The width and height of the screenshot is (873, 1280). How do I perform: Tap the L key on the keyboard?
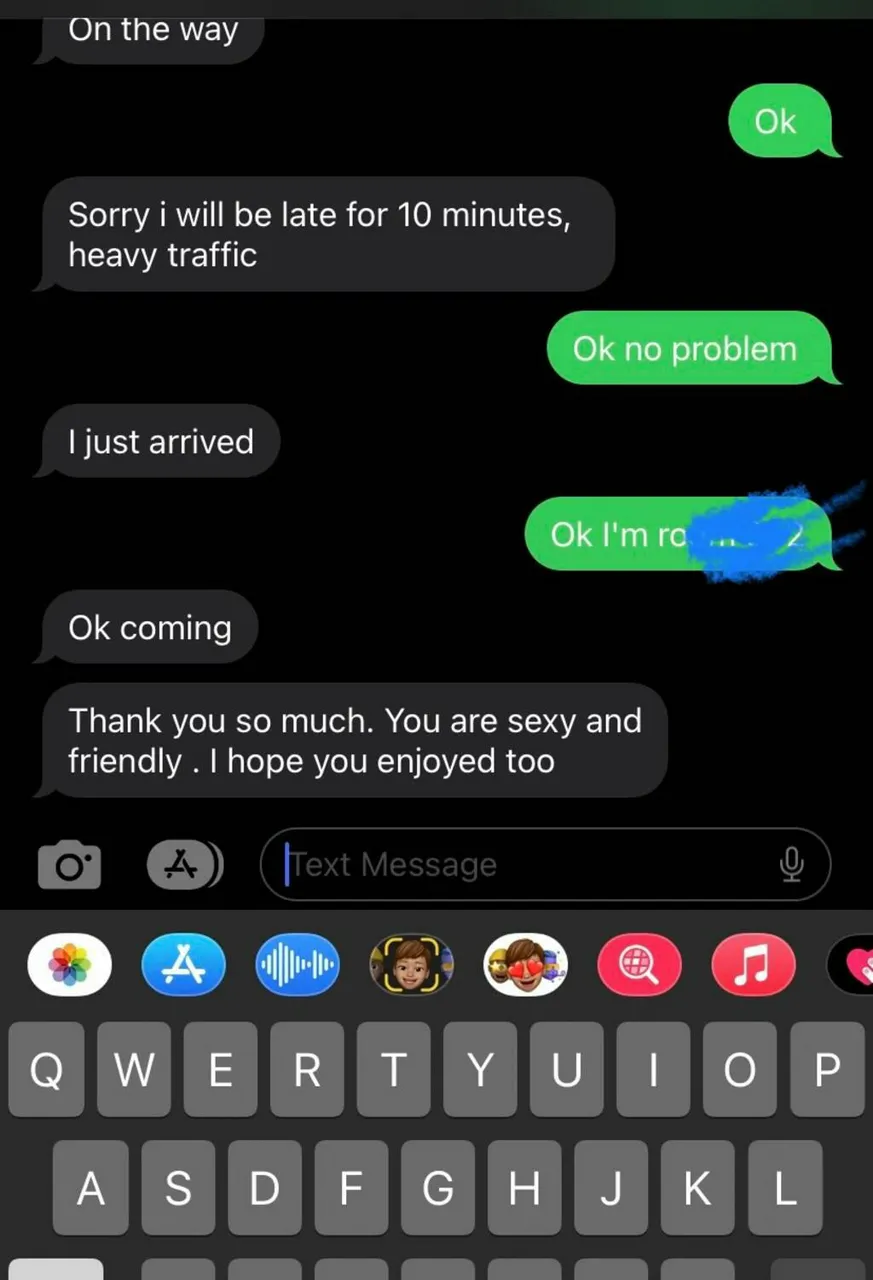click(786, 1187)
